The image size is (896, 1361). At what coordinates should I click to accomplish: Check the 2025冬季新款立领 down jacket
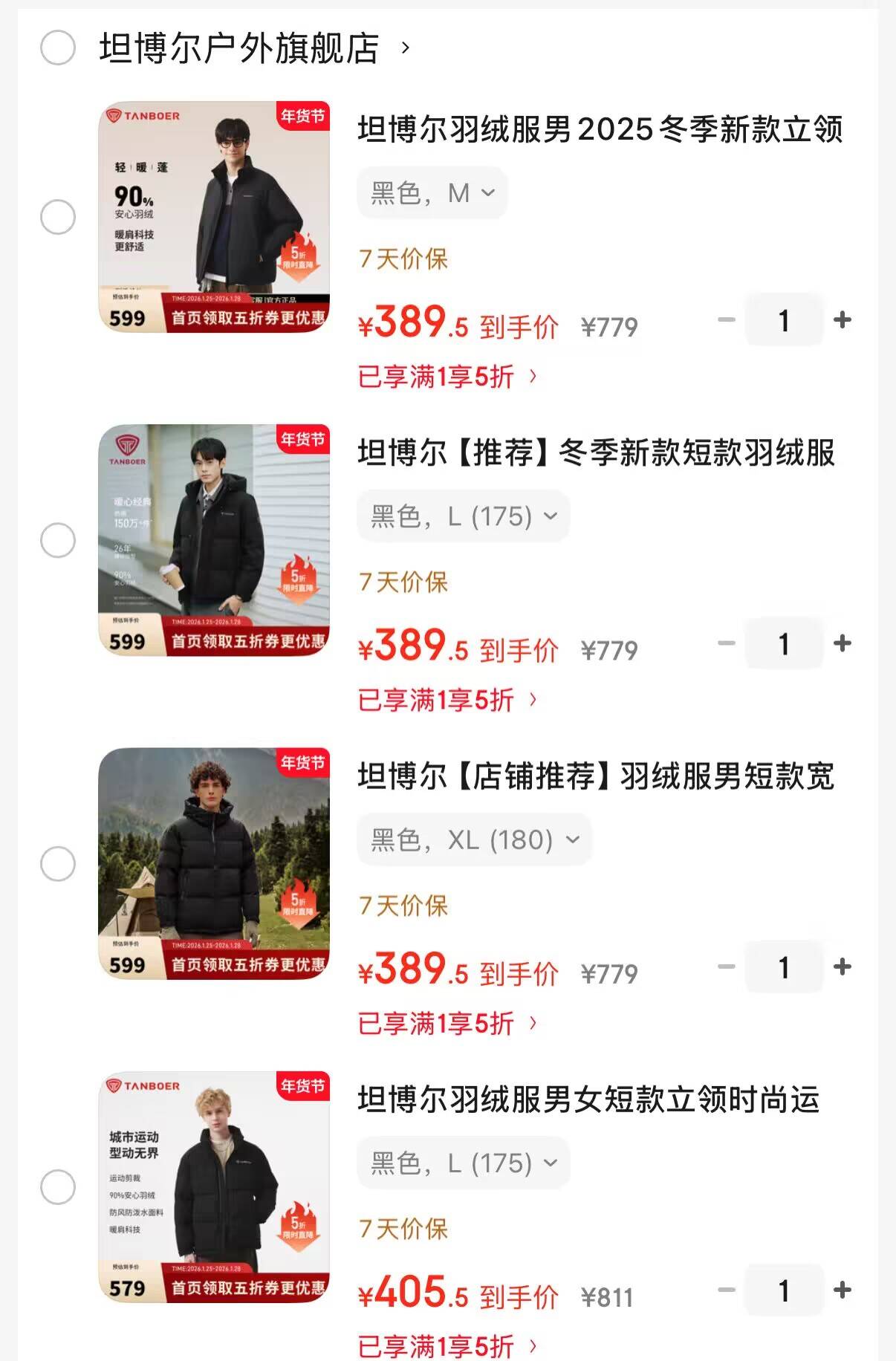(x=58, y=217)
